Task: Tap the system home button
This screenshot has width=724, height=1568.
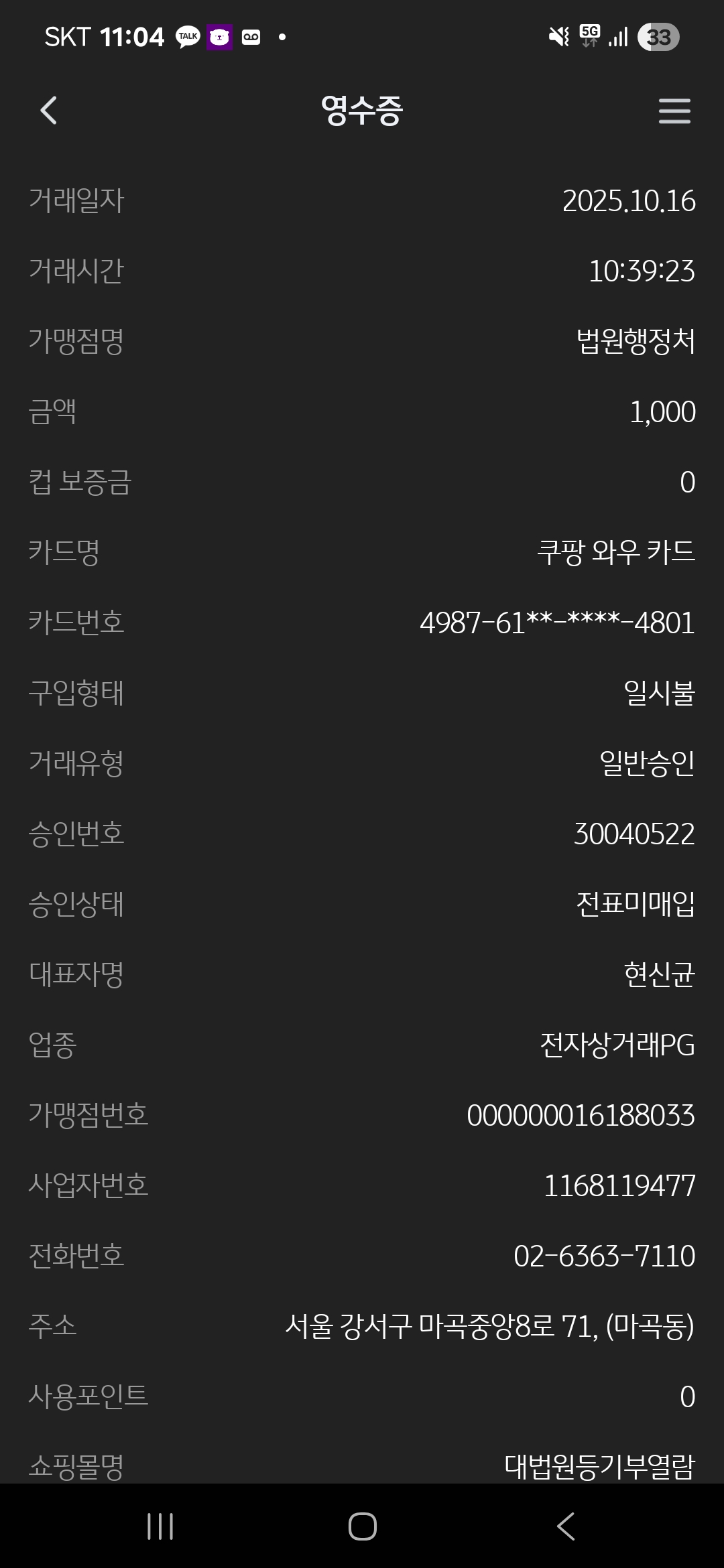Action: pyautogui.click(x=362, y=1526)
